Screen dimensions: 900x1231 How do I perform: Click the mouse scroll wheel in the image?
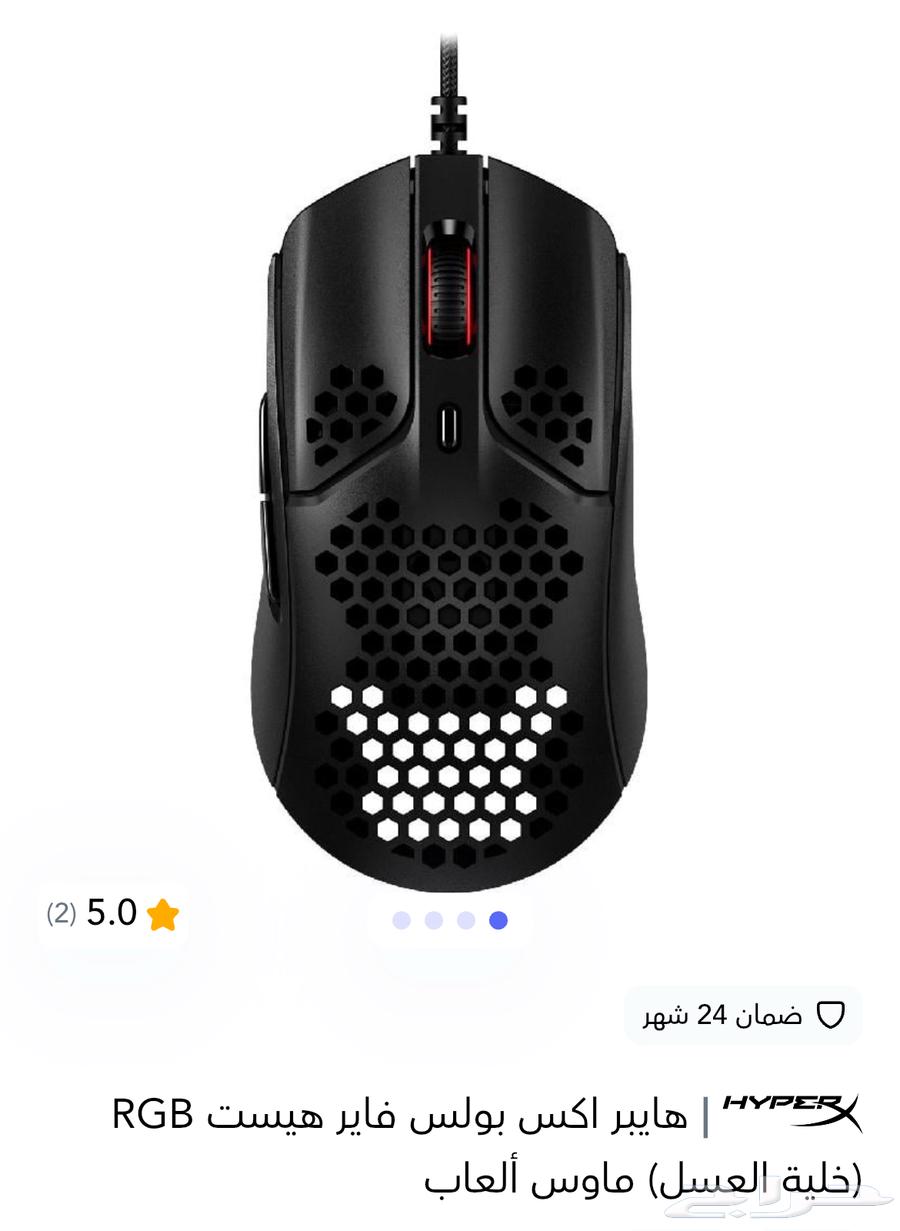tap(450, 290)
